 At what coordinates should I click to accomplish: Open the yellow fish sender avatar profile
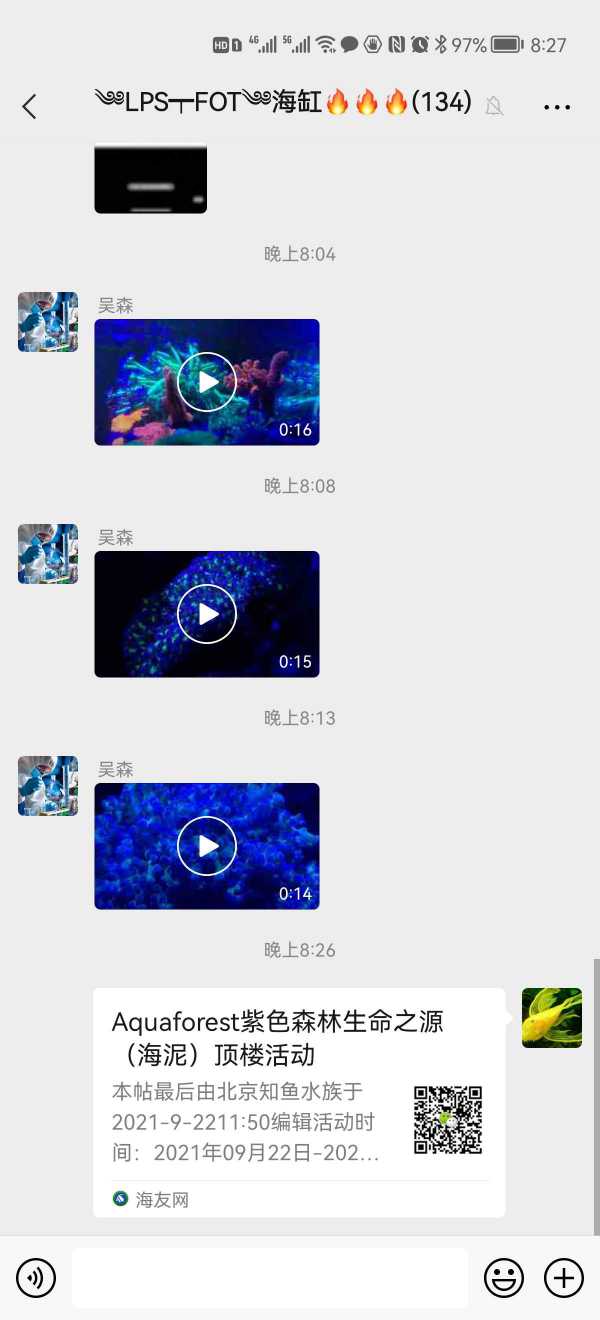pos(552,1018)
